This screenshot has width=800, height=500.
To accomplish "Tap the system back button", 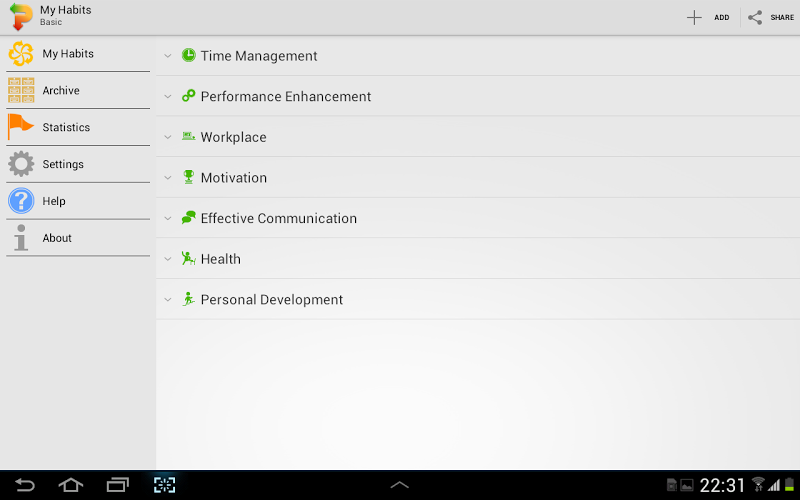I will 24,485.
